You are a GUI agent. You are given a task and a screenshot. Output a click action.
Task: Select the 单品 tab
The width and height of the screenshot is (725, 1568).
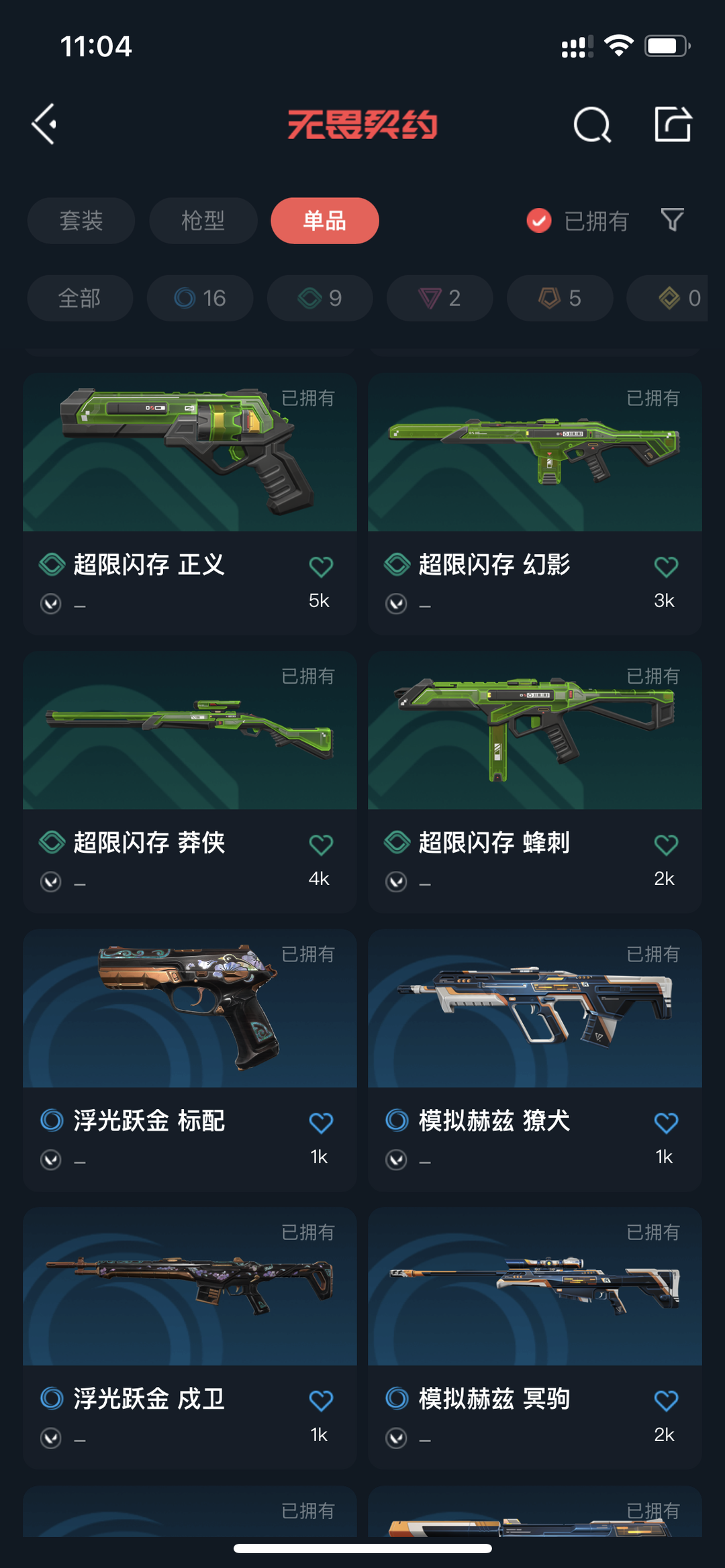coord(325,221)
